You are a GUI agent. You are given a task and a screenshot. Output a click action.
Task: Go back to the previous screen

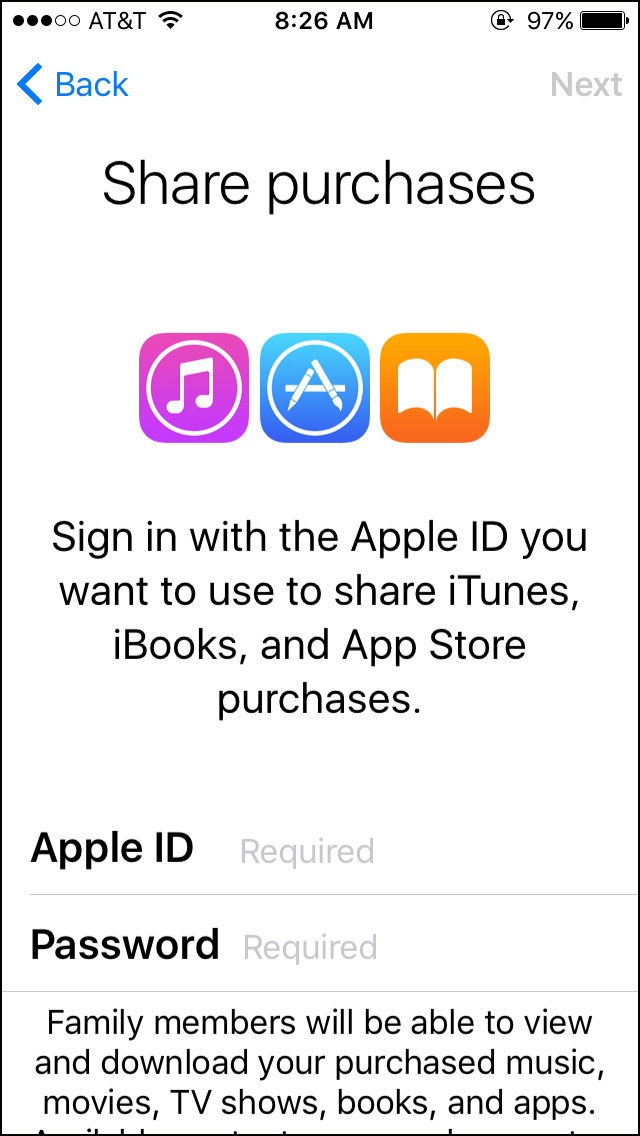coord(73,85)
